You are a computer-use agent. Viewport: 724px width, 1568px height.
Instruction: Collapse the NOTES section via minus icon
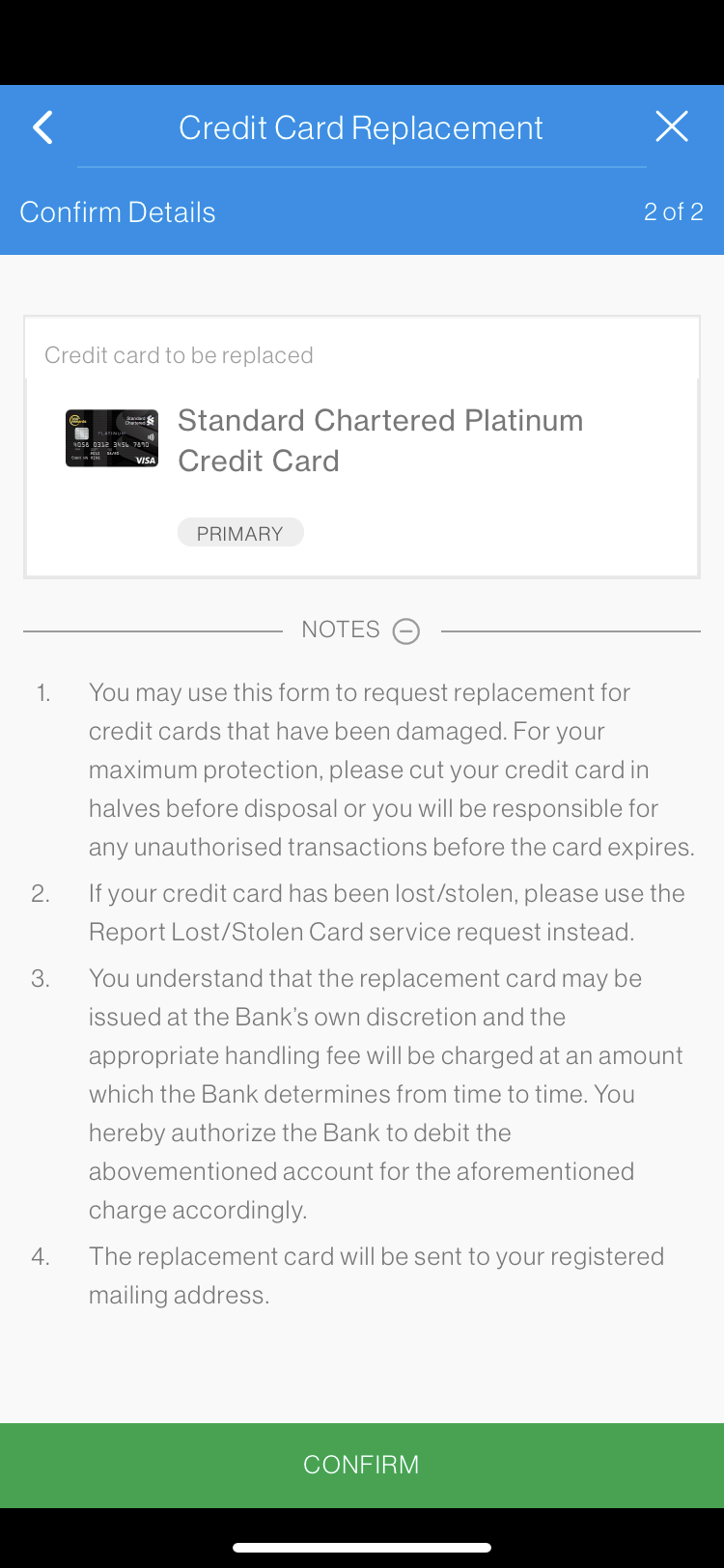pyautogui.click(x=406, y=630)
